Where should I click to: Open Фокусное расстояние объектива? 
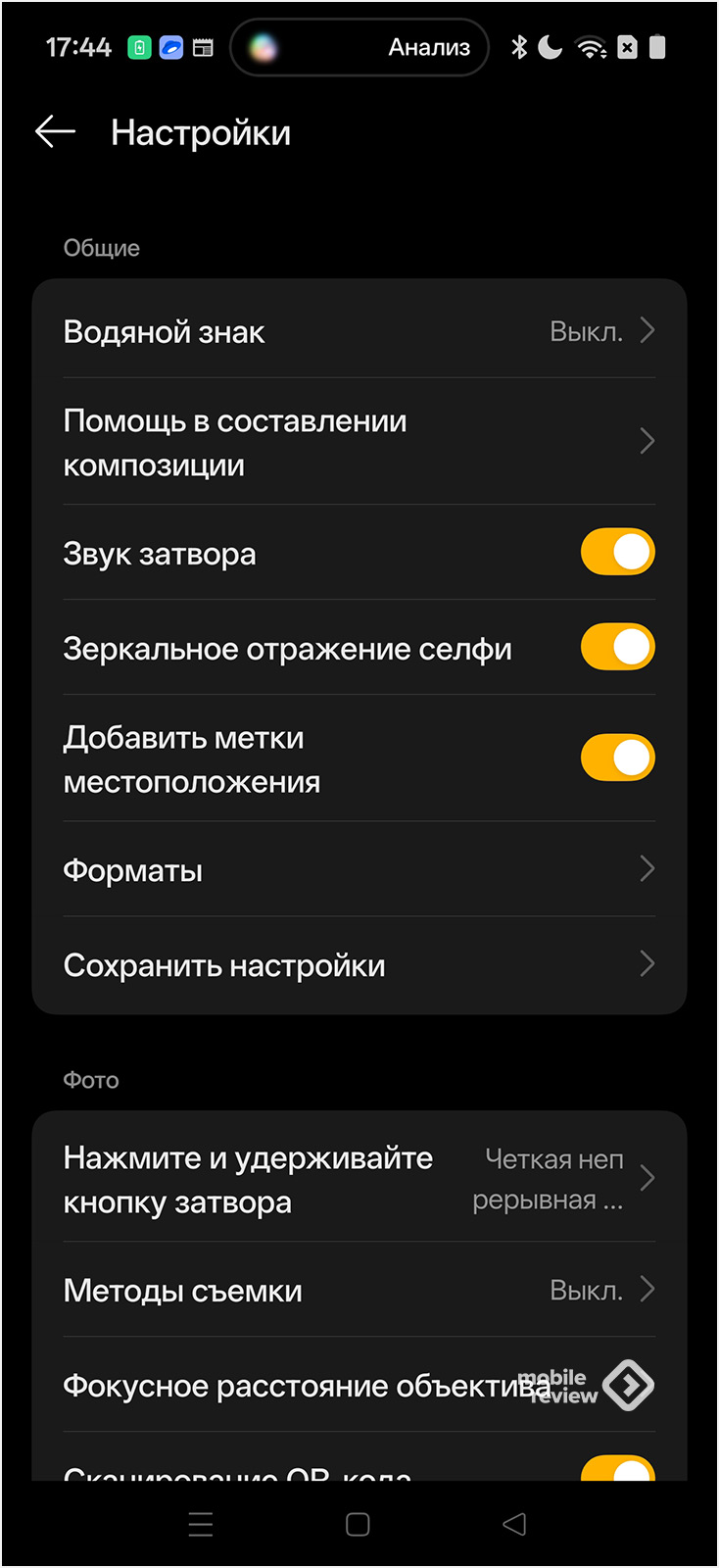tap(323, 1385)
